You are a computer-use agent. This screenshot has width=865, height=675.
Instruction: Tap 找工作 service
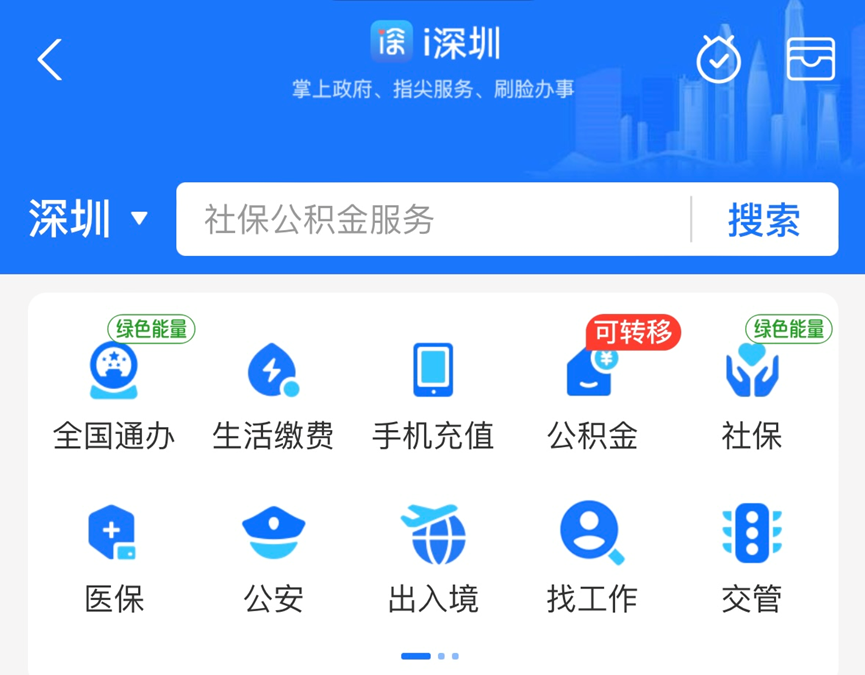tap(592, 558)
